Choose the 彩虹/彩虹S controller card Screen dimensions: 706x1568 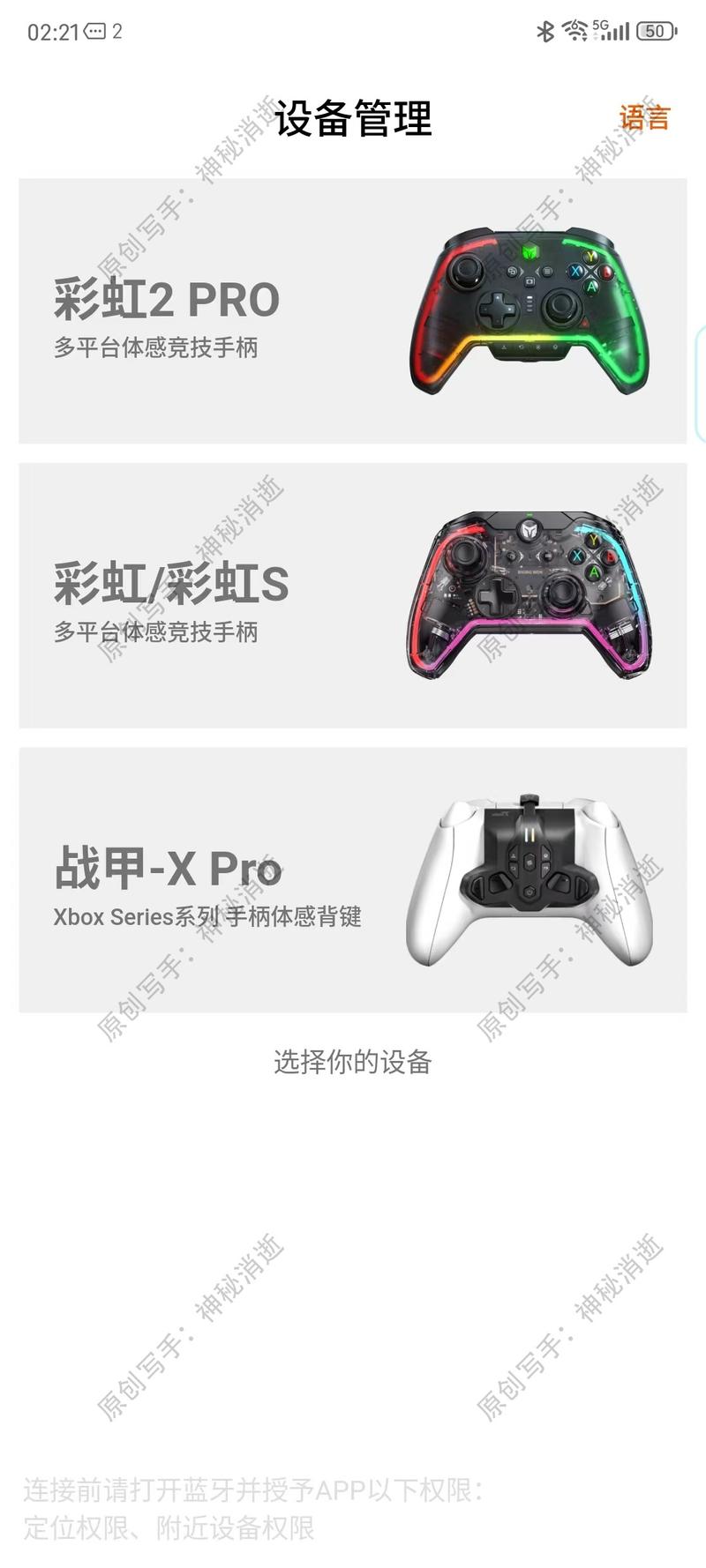[352, 595]
